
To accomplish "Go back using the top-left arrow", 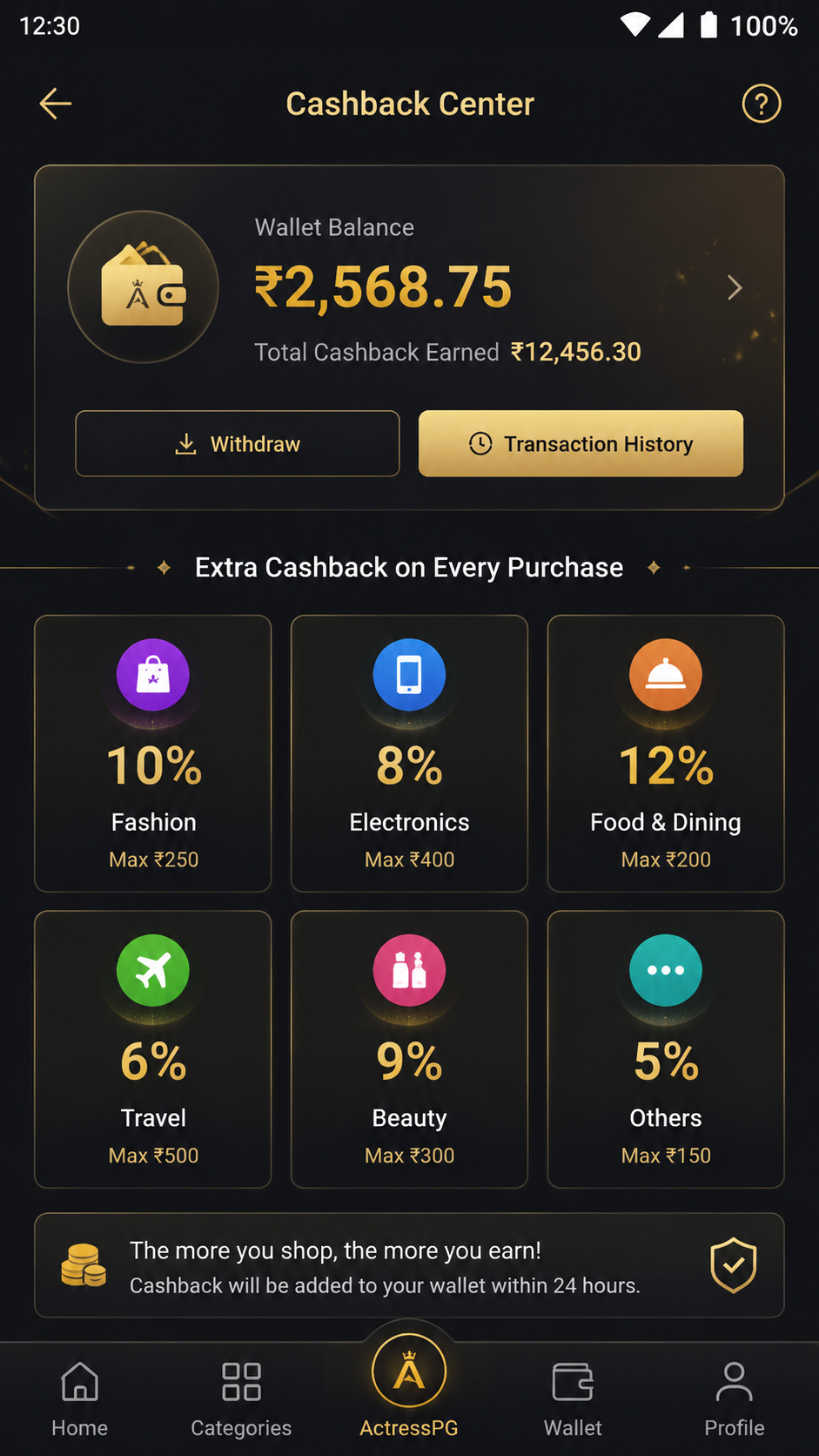I will pyautogui.click(x=56, y=104).
